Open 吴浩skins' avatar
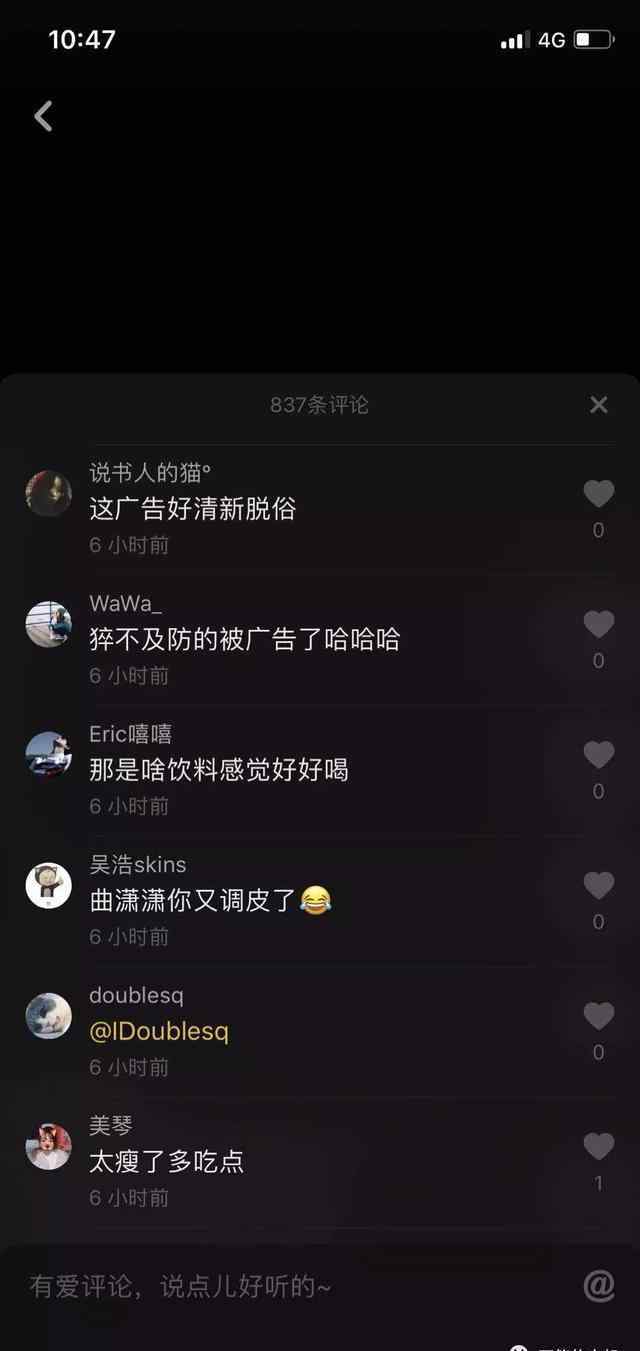 [48, 885]
